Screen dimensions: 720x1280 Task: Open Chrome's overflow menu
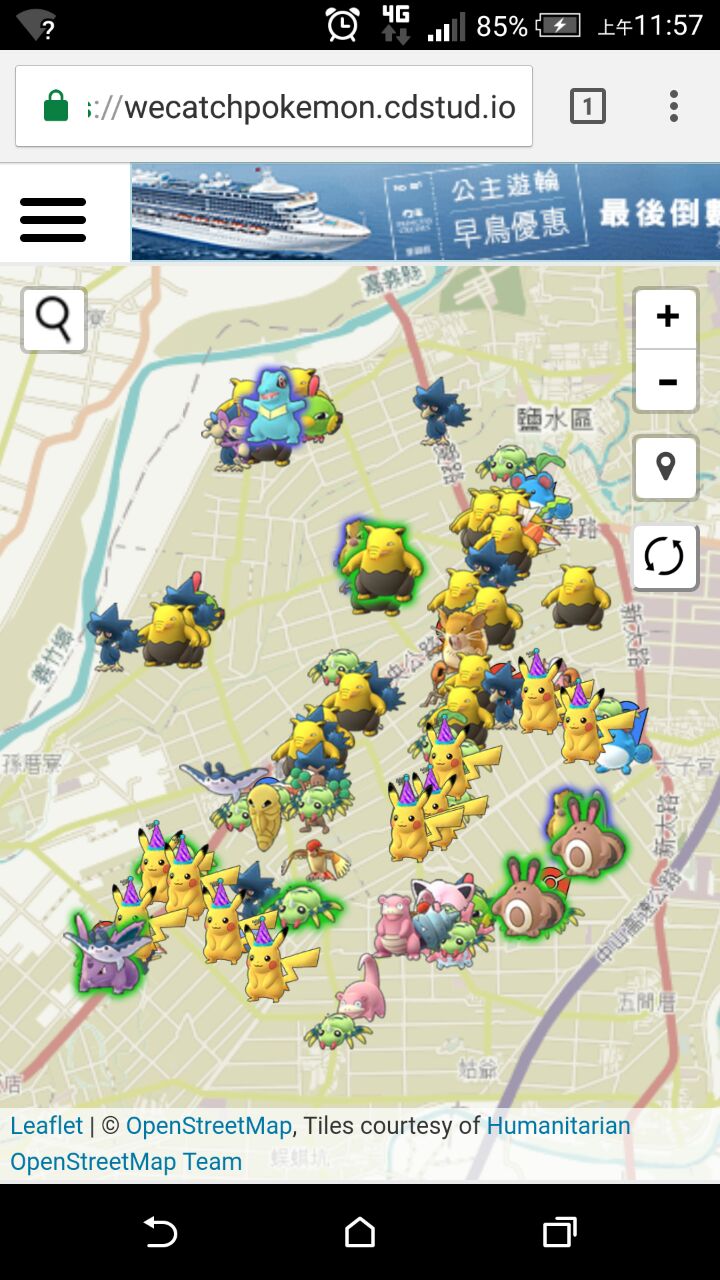[674, 106]
